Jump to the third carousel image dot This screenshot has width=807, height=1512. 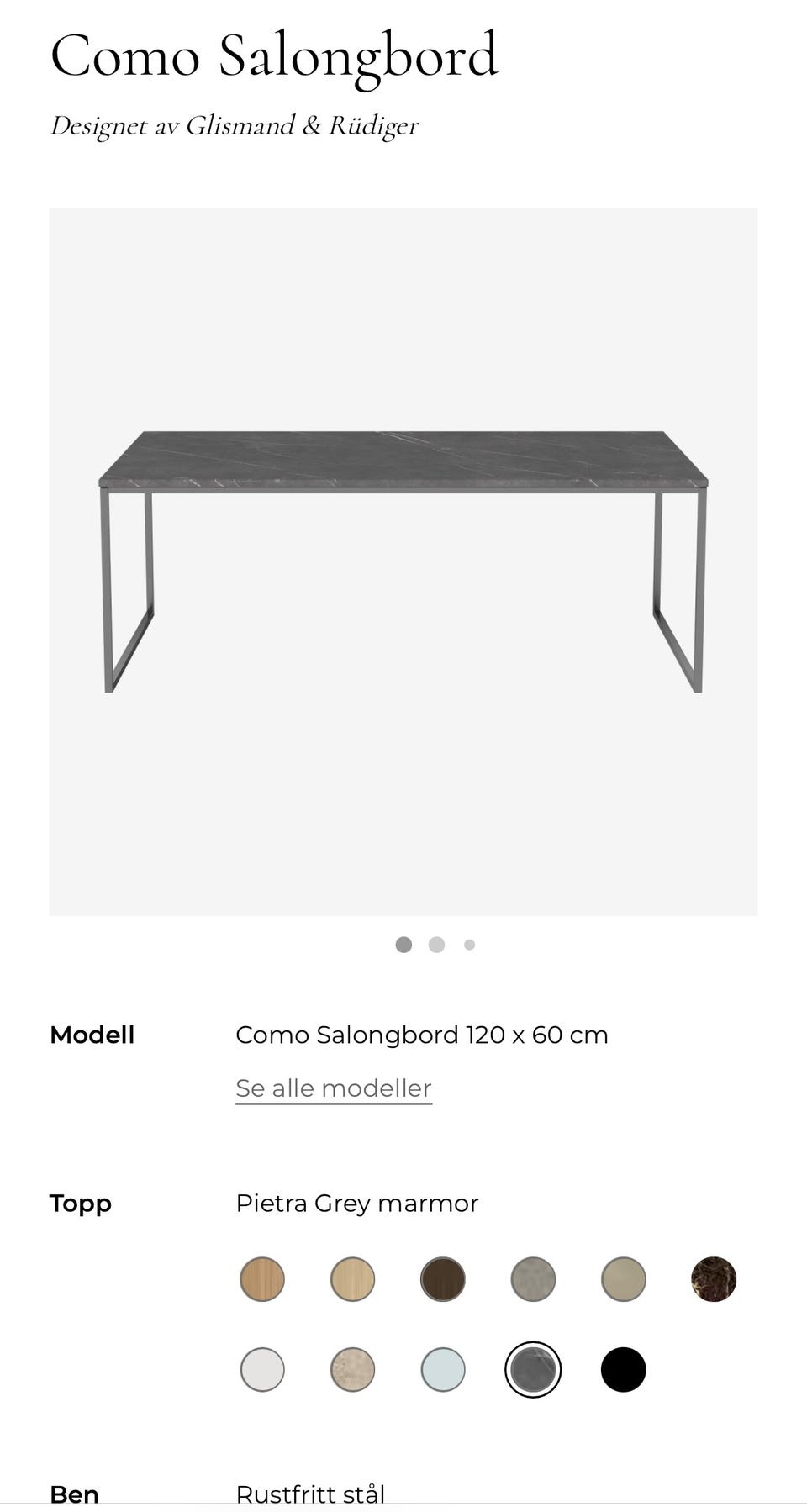(x=468, y=945)
